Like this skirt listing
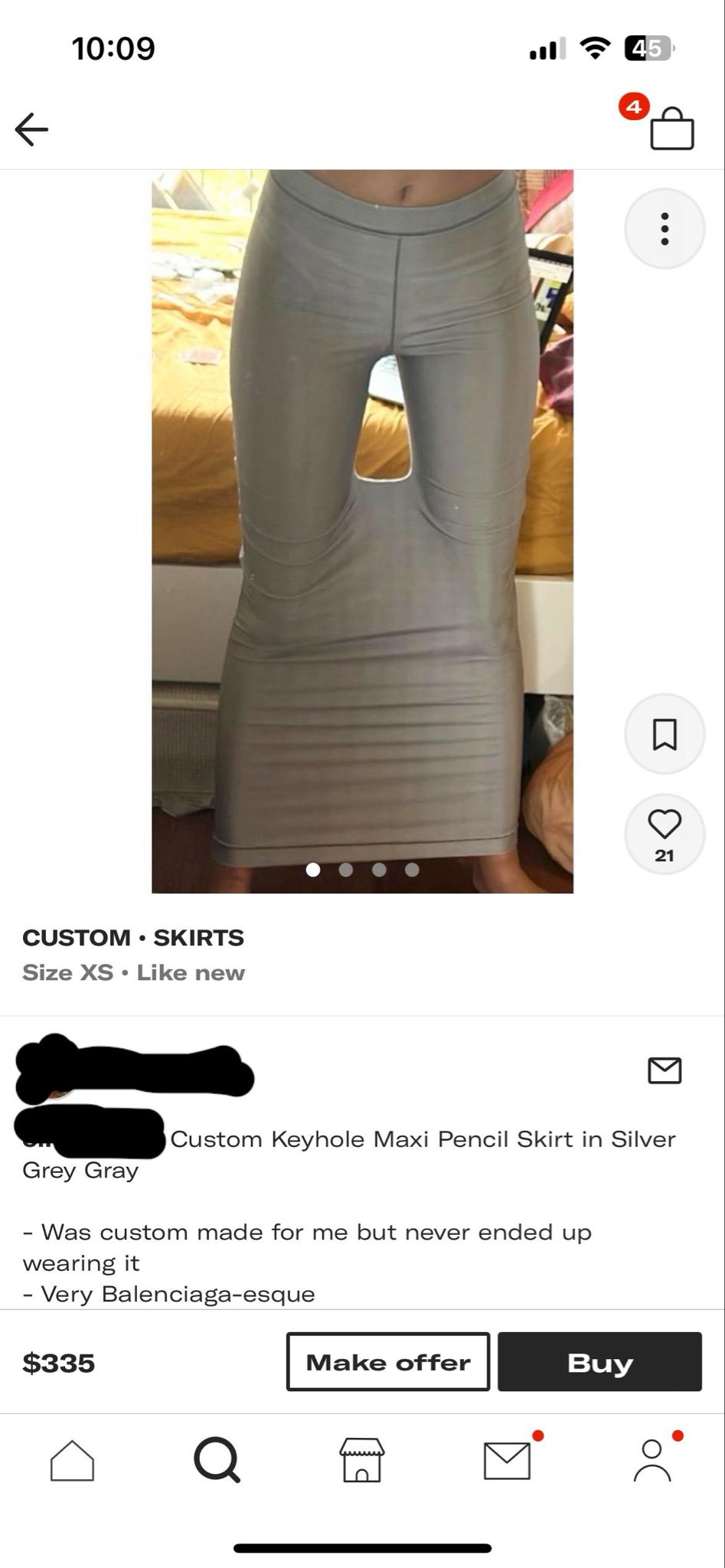The width and height of the screenshot is (725, 1568). click(665, 834)
